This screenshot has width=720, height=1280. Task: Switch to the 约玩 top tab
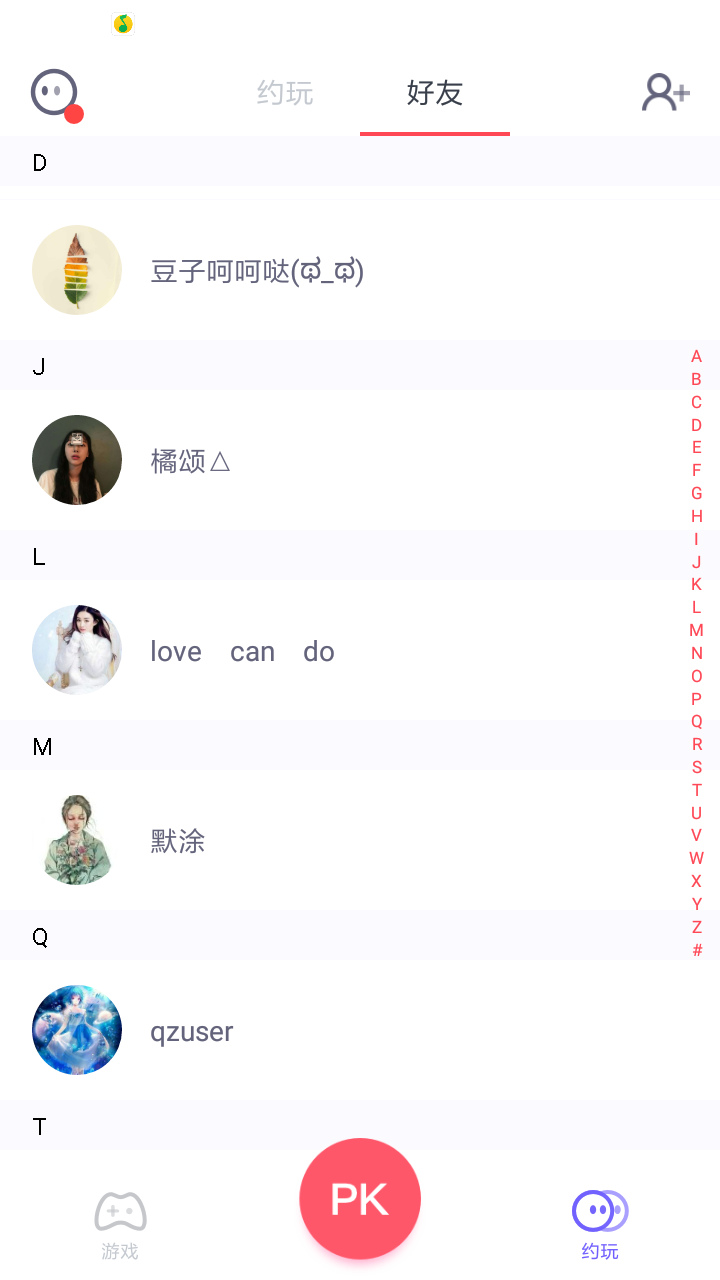click(285, 94)
